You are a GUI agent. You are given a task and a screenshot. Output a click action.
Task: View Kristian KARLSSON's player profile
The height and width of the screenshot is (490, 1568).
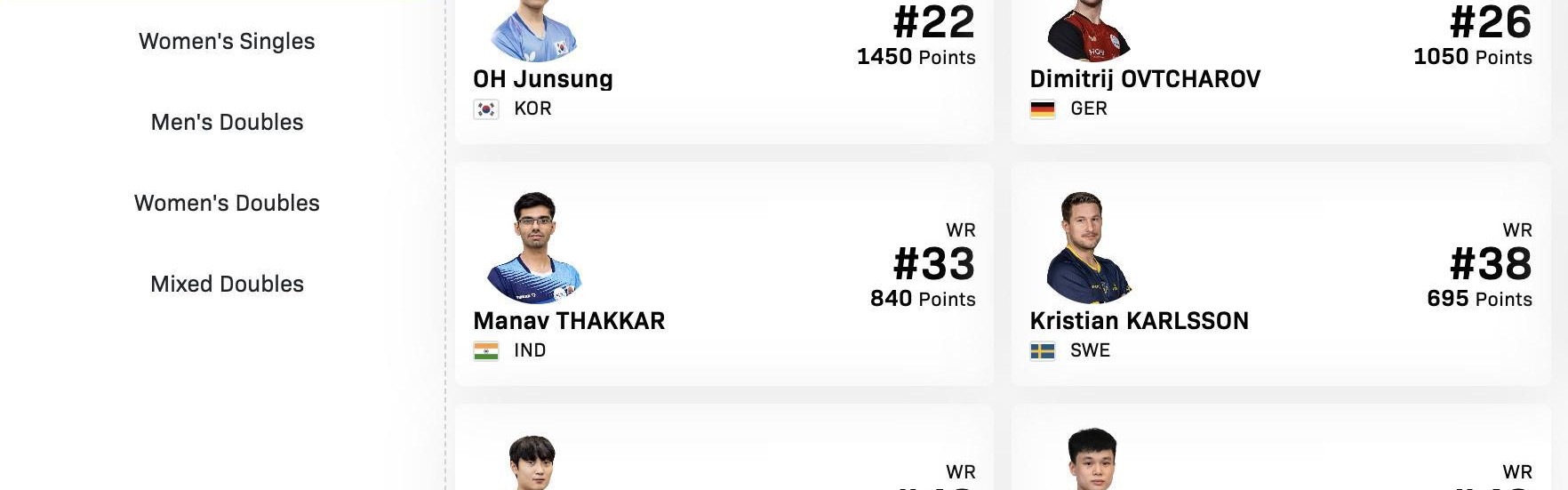[1139, 321]
